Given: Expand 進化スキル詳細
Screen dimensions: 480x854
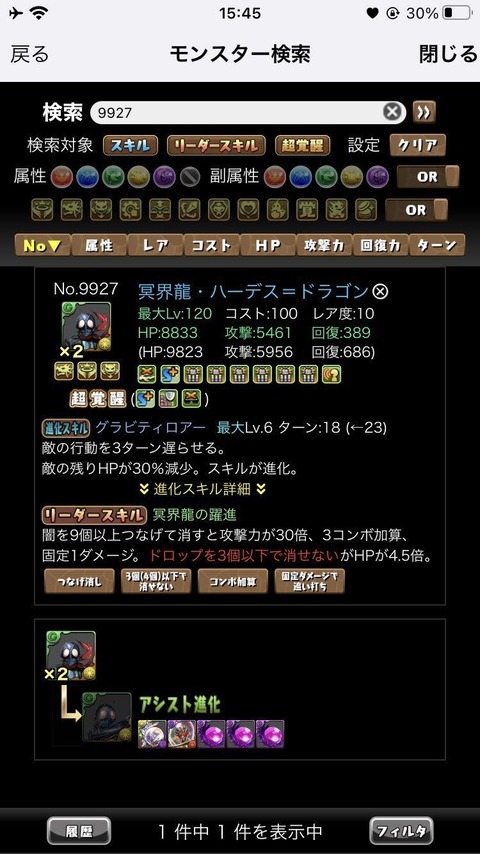Looking at the screenshot, I should point(202,489).
